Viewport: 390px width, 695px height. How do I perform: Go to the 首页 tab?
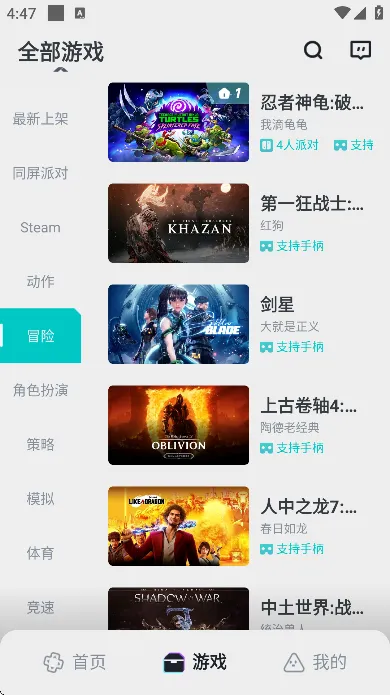pos(74,662)
